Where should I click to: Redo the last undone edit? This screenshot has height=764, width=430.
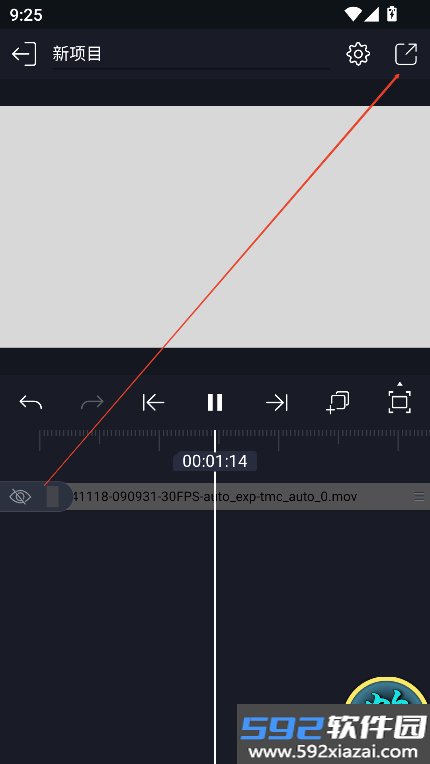92,402
